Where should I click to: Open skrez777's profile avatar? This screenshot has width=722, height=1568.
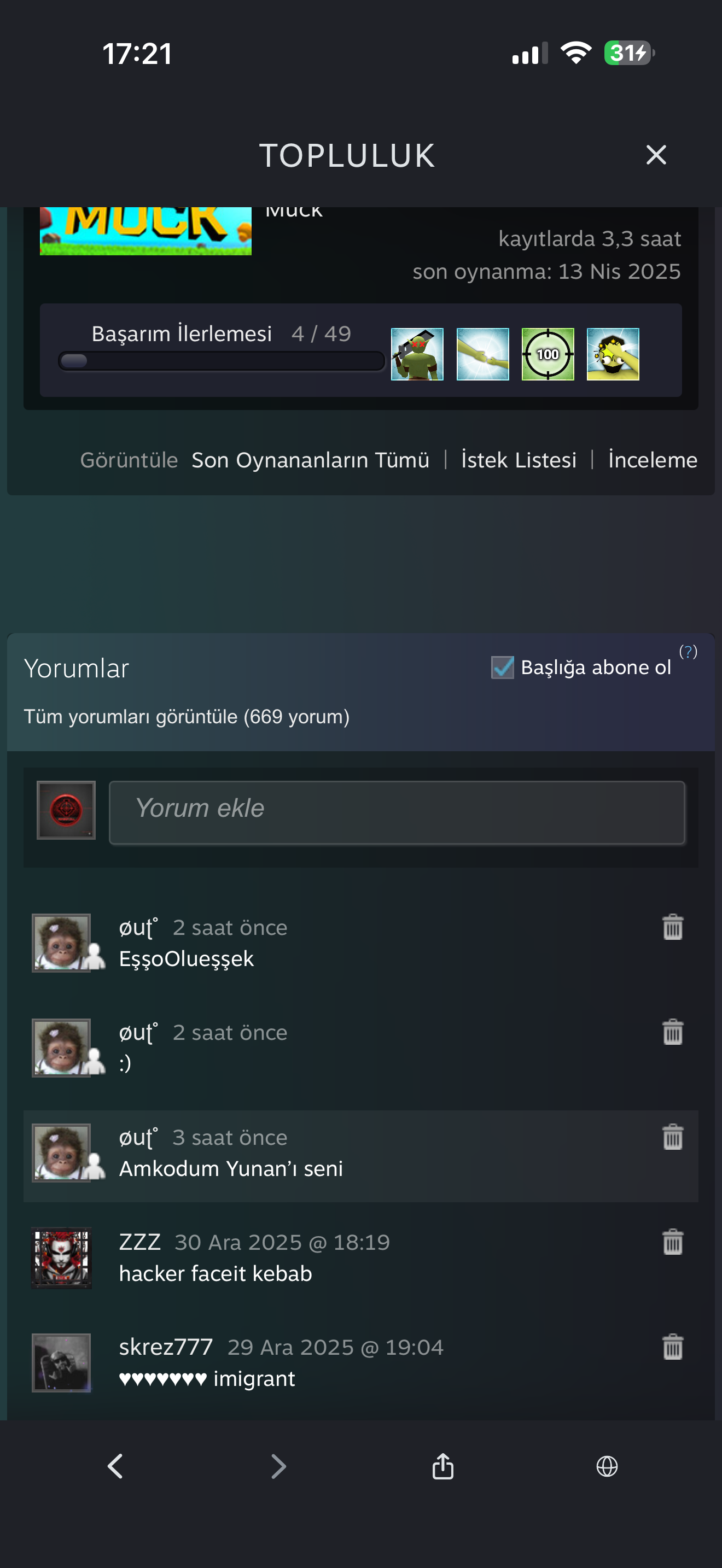pyautogui.click(x=61, y=1362)
